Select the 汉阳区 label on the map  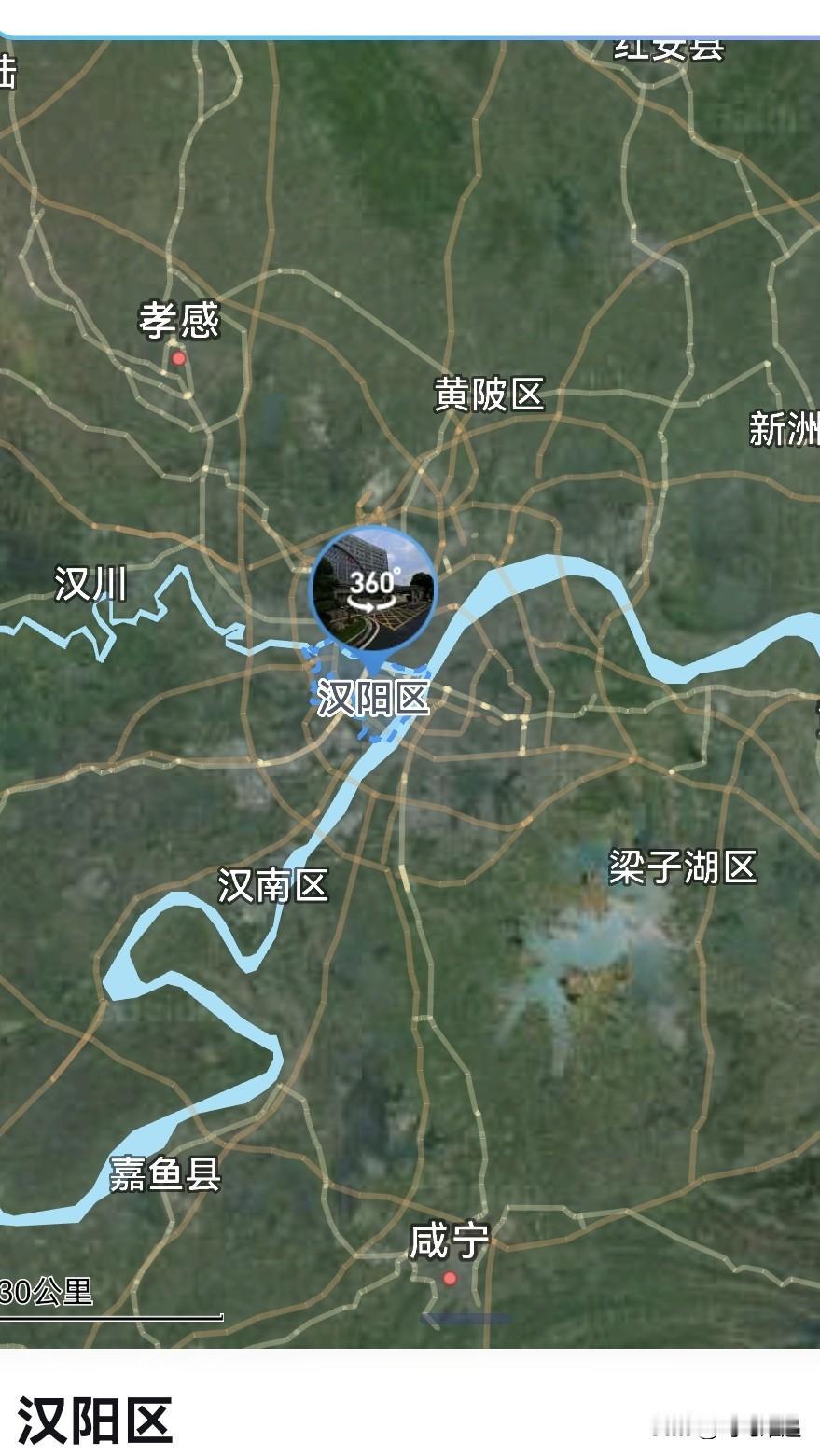pyautogui.click(x=373, y=696)
